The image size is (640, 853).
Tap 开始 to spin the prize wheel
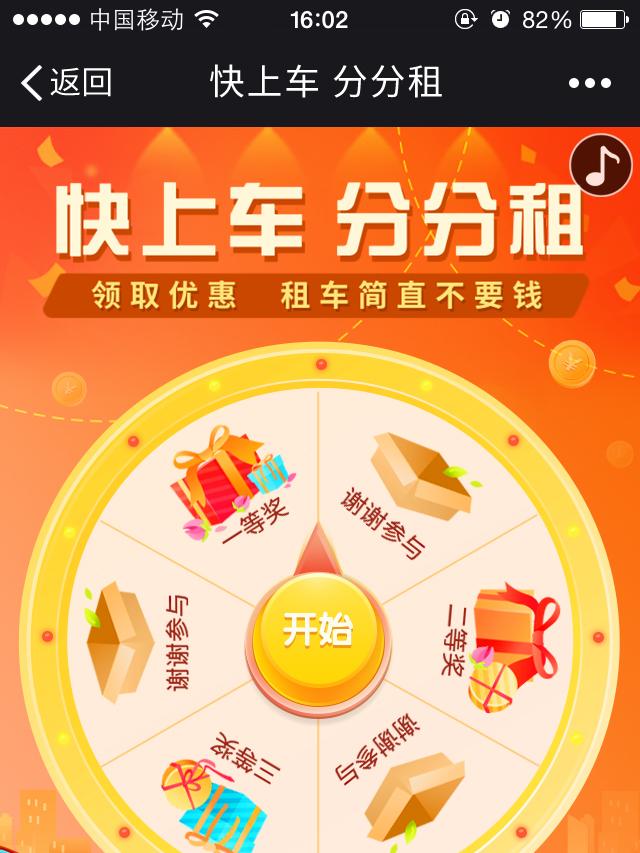click(318, 632)
